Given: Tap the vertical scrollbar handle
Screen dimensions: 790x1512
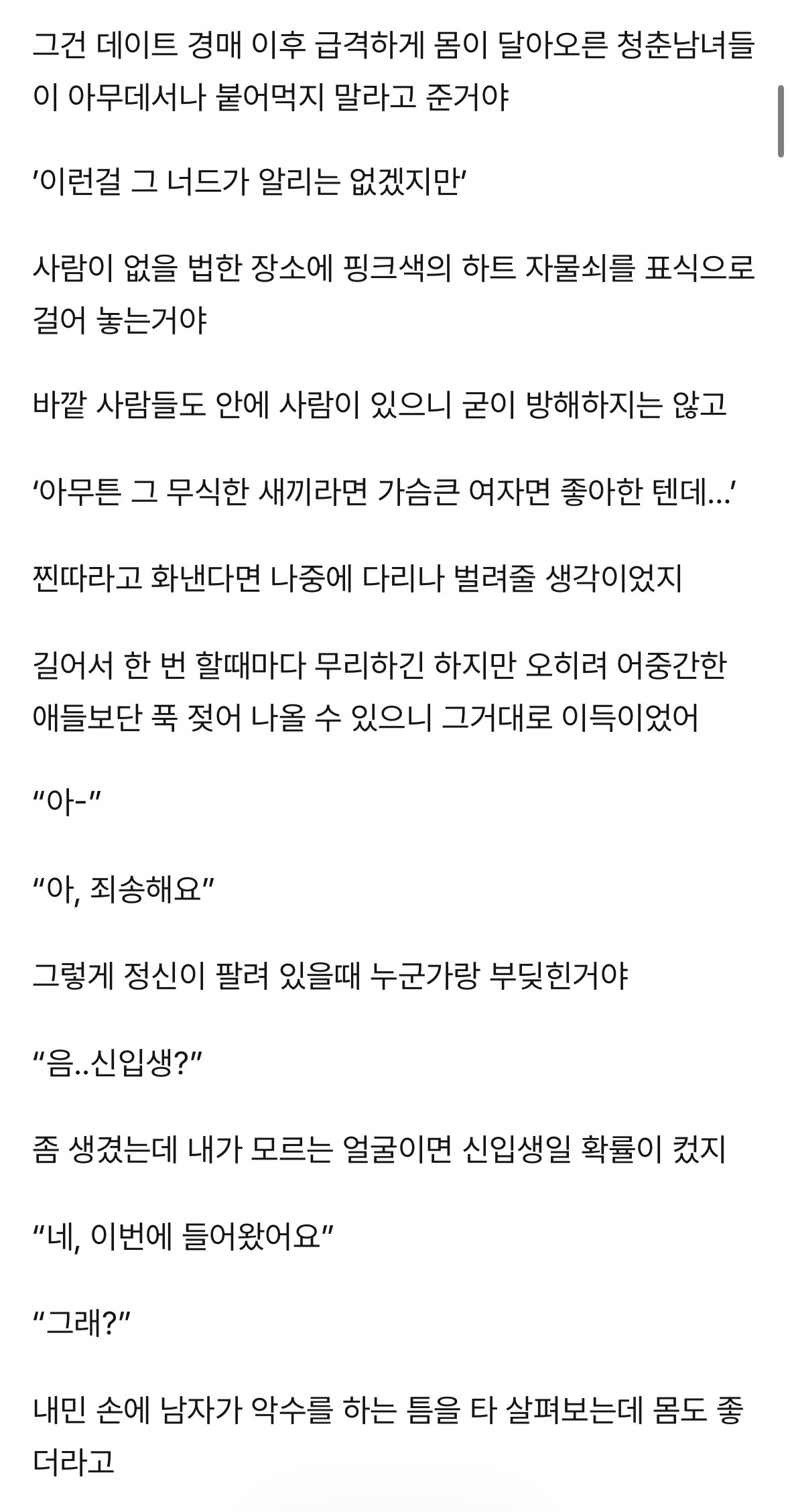Looking at the screenshot, I should click(x=781, y=121).
